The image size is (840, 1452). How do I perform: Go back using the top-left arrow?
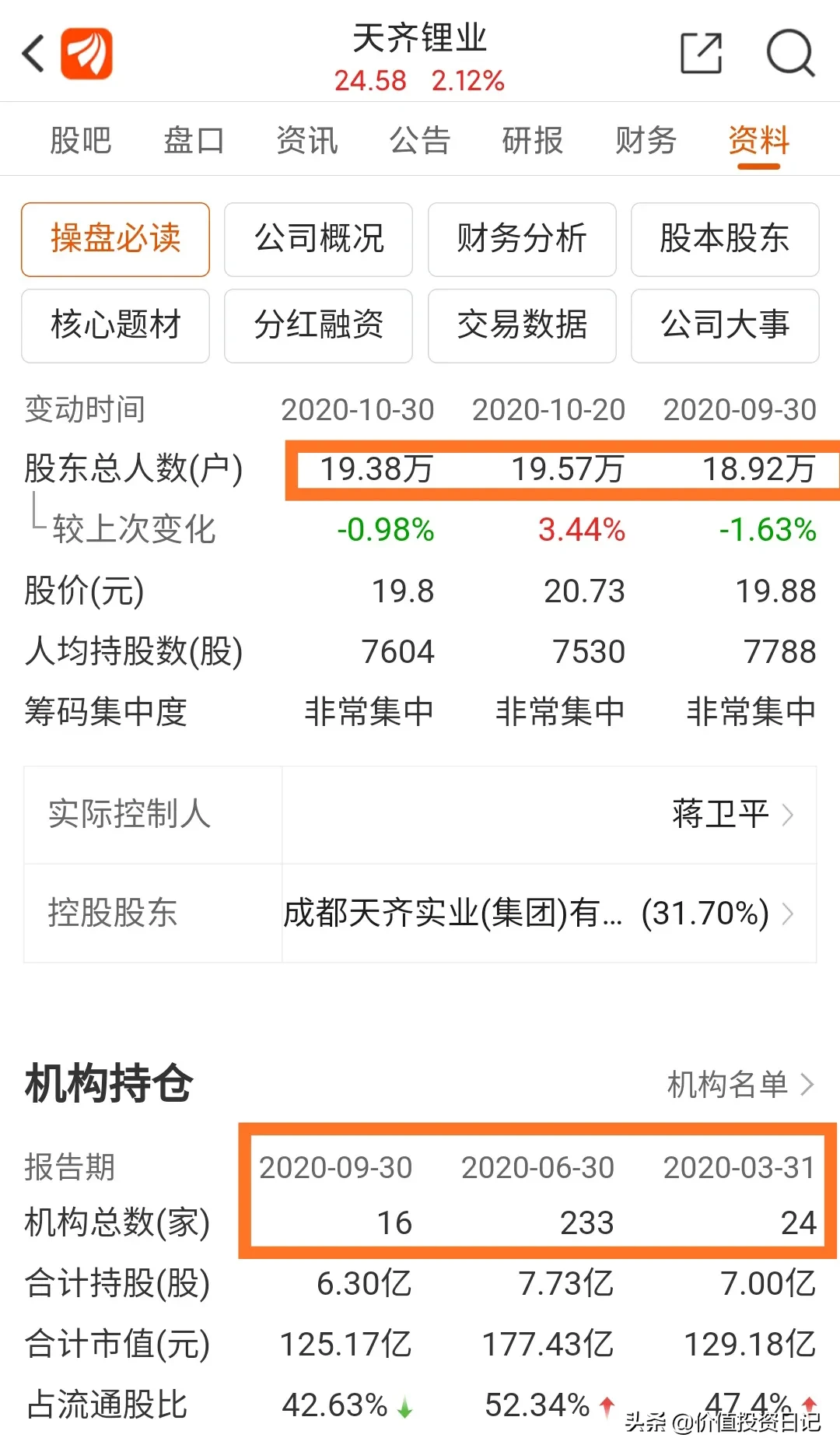[33, 54]
